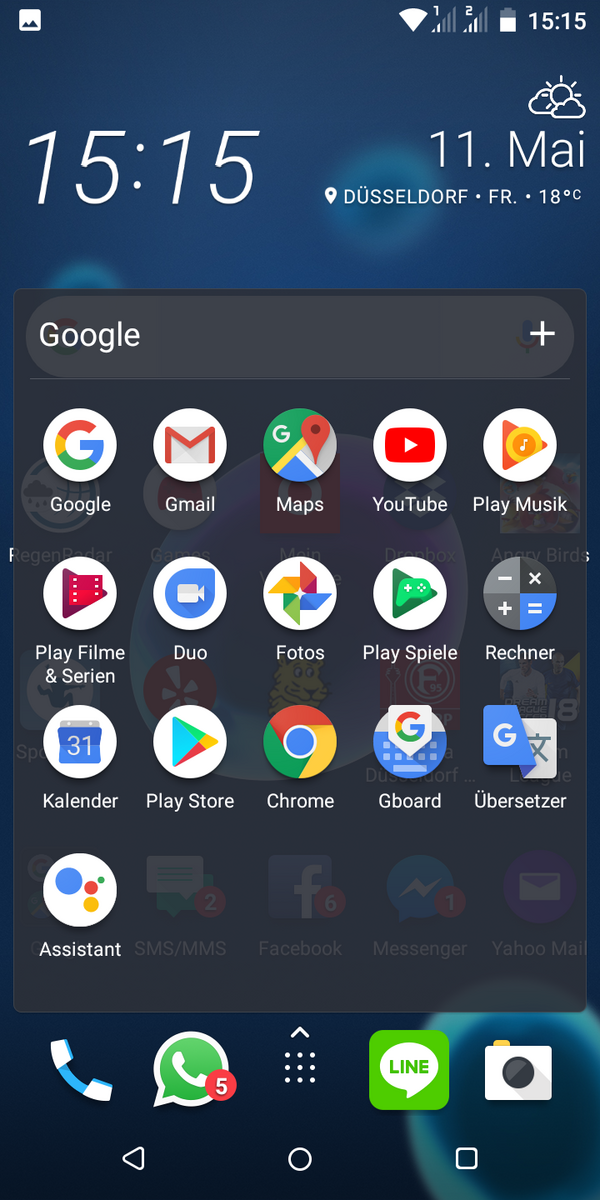This screenshot has height=1200, width=600.
Task: Add an app using the plus icon
Action: 541,334
